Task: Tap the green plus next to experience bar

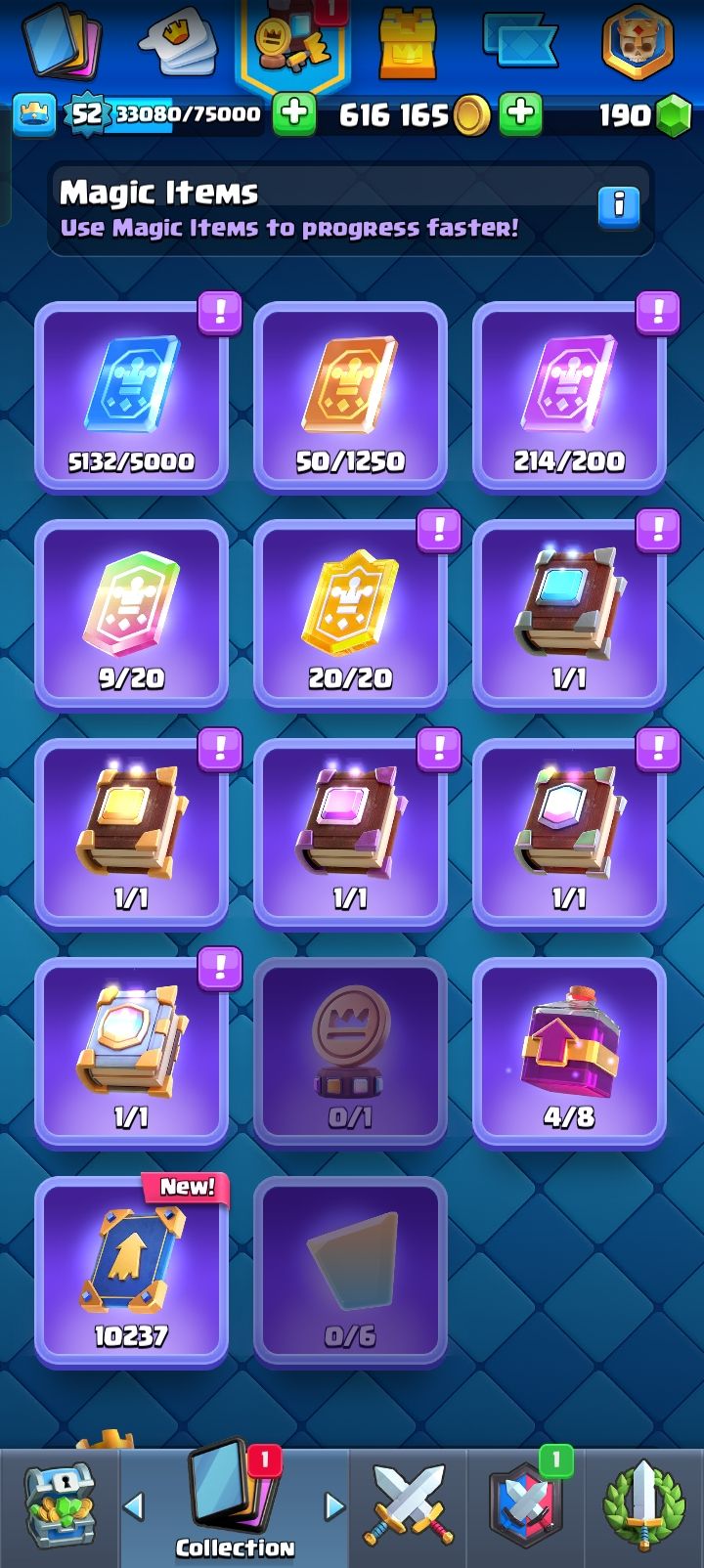Action: pyautogui.click(x=293, y=114)
